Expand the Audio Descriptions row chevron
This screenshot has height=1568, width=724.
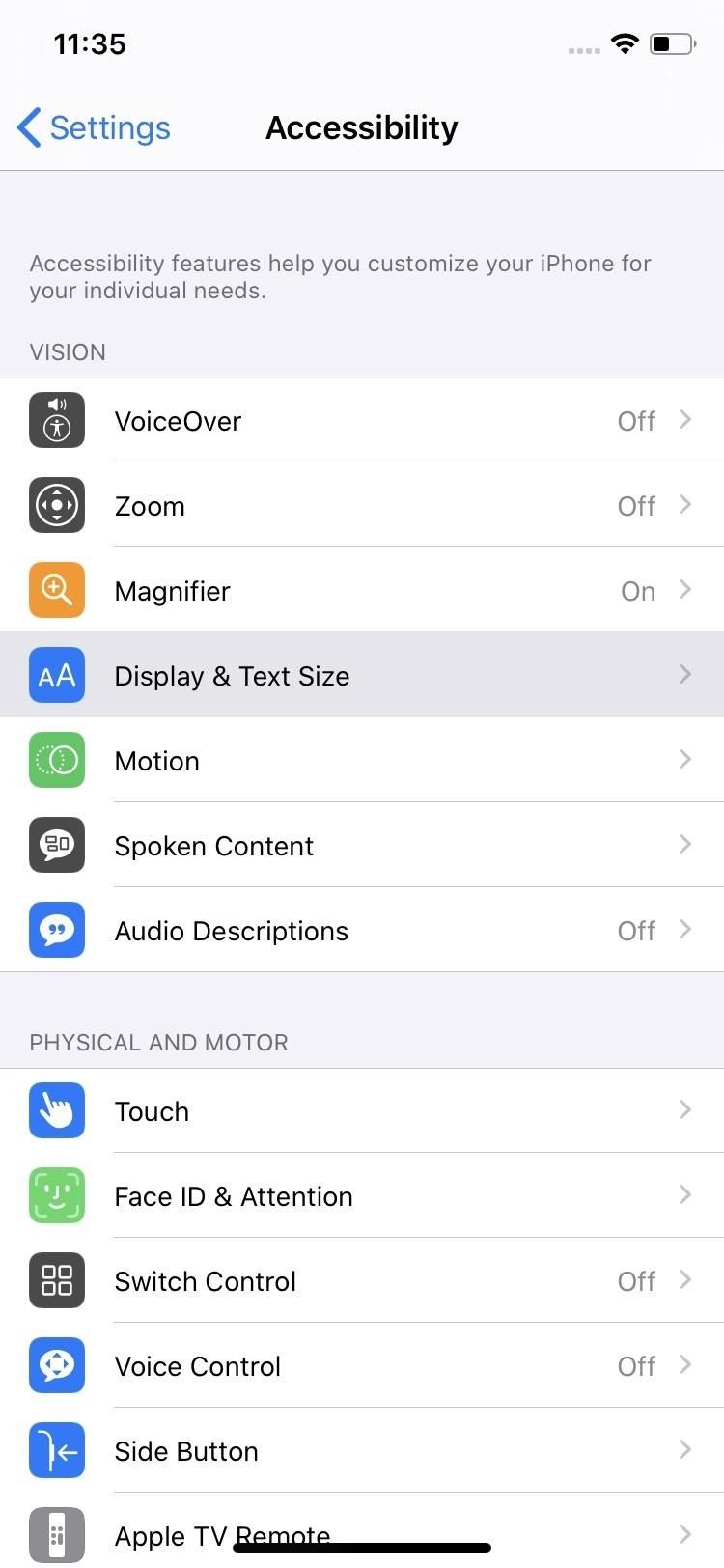pyautogui.click(x=685, y=930)
